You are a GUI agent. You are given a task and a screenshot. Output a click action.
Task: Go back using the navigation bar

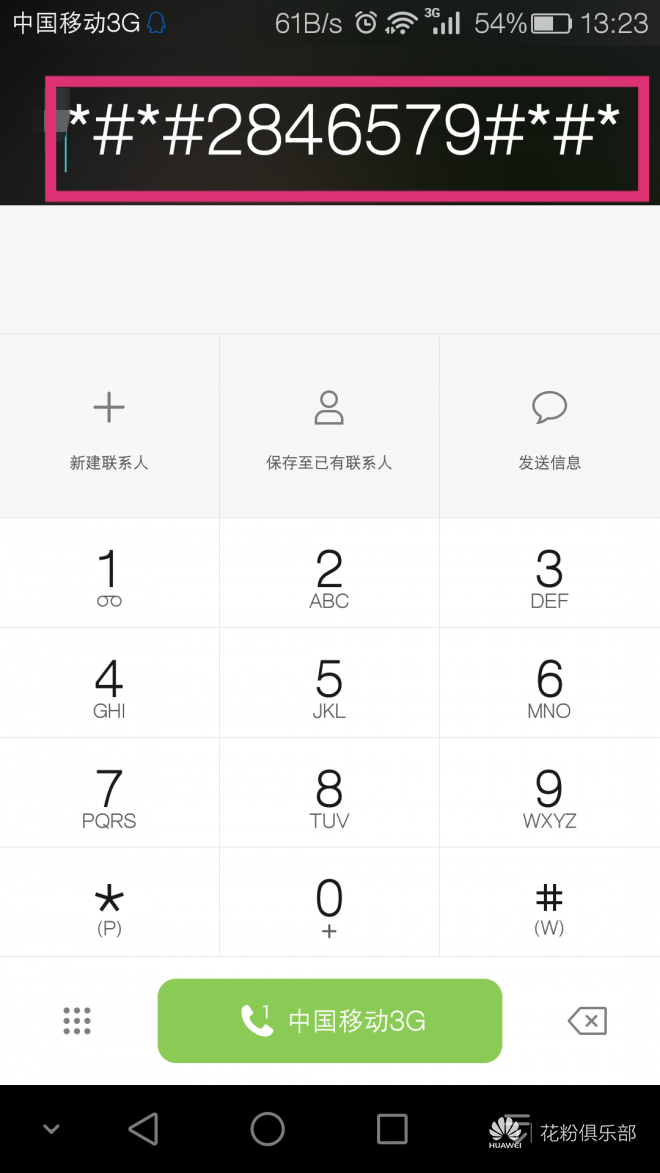point(143,1129)
